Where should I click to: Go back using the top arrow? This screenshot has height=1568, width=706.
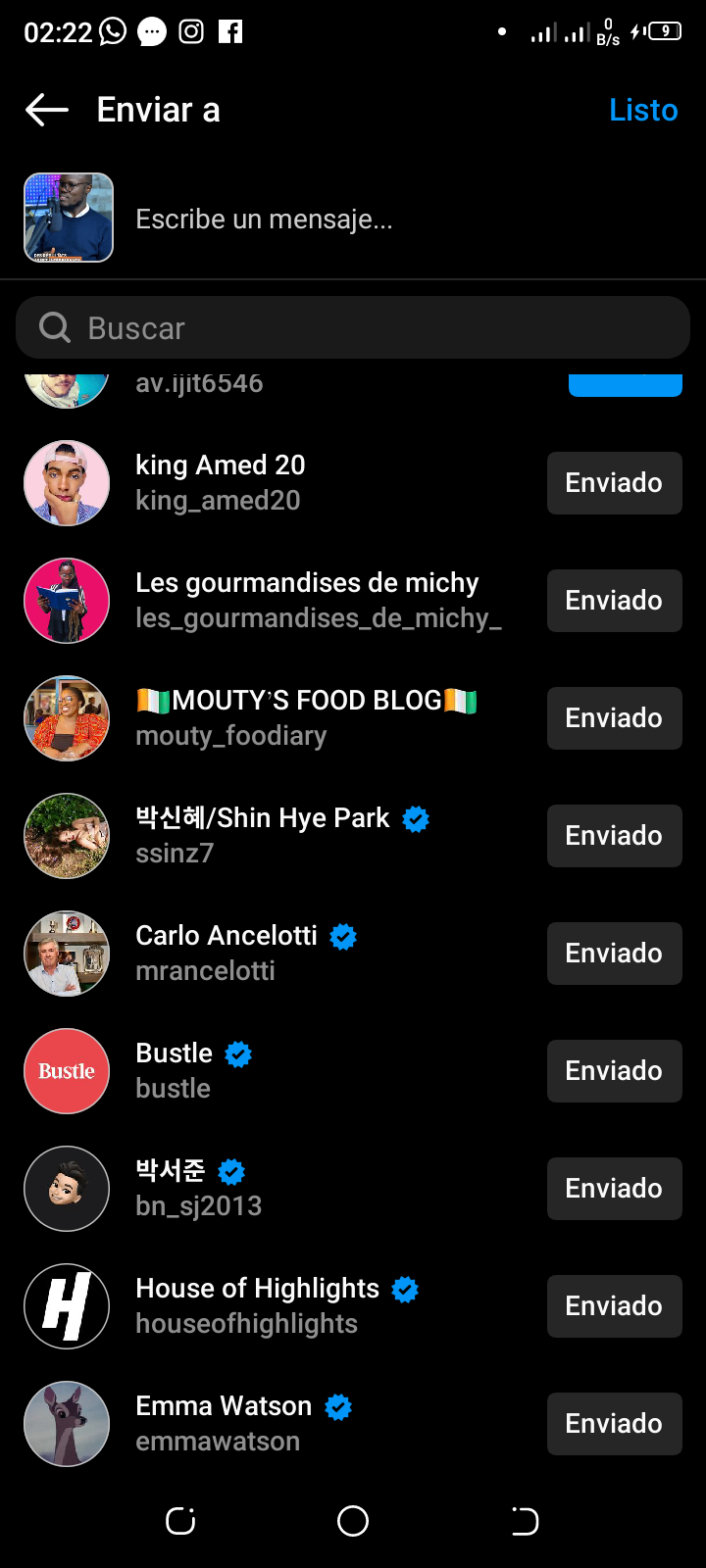[x=47, y=110]
